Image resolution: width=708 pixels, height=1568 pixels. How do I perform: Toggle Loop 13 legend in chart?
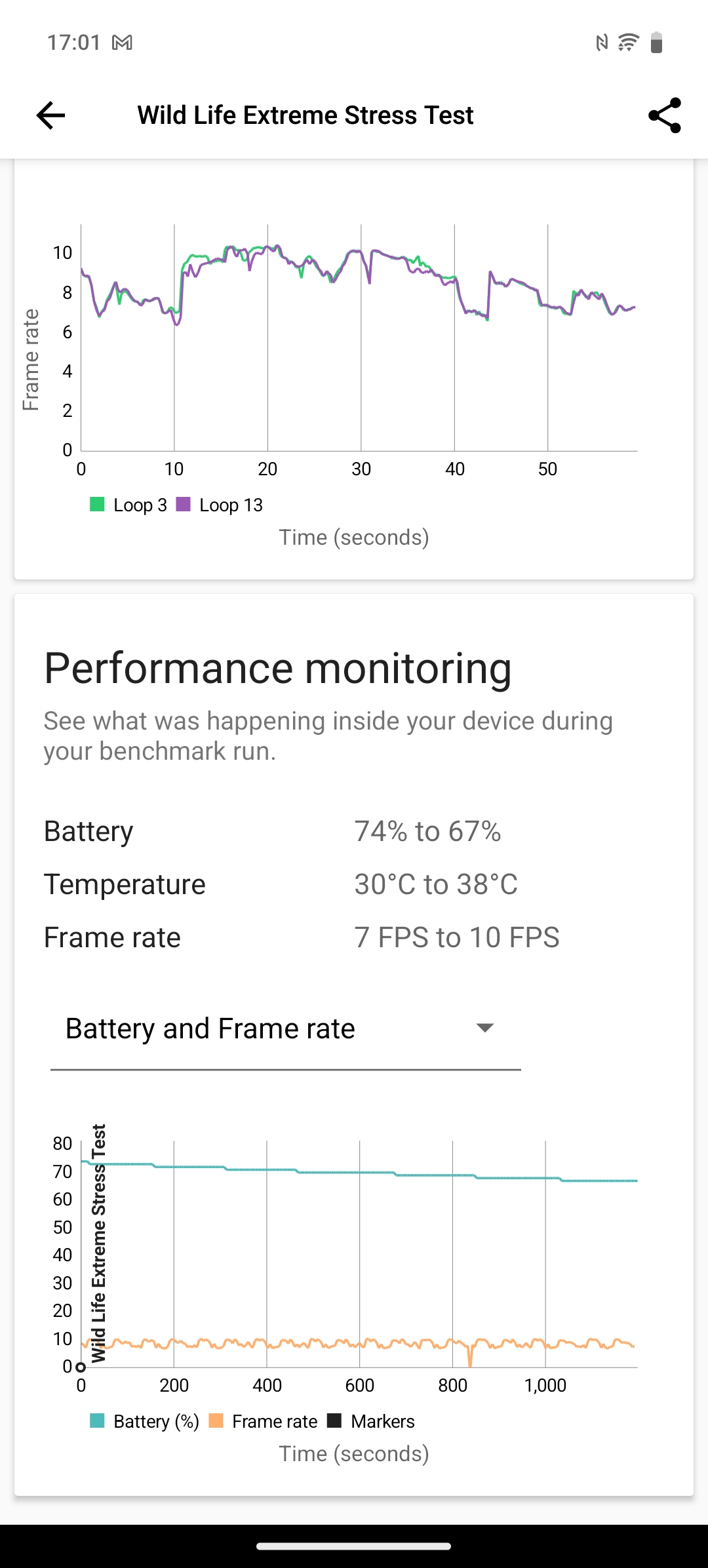[219, 505]
